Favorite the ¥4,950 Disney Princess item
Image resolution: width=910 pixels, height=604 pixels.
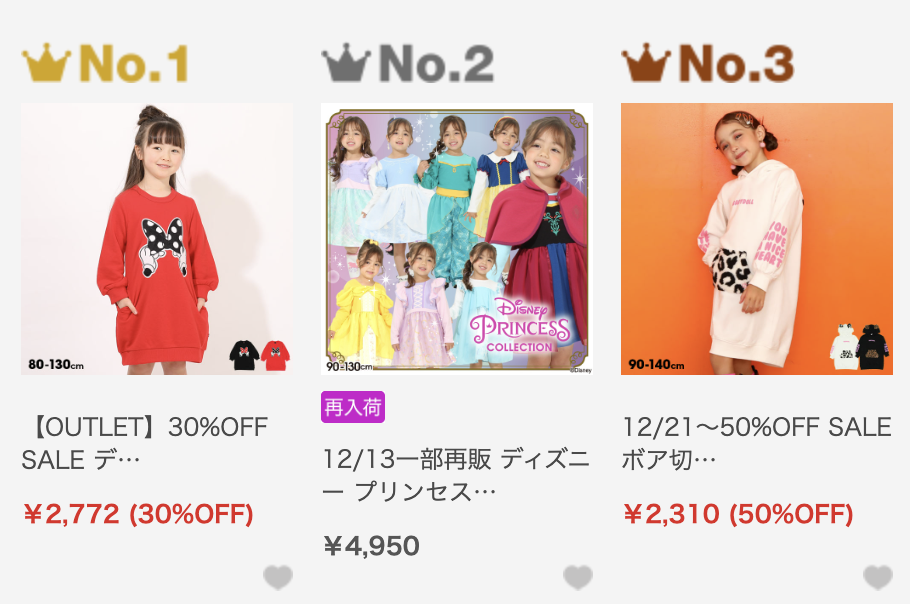[x=578, y=577]
